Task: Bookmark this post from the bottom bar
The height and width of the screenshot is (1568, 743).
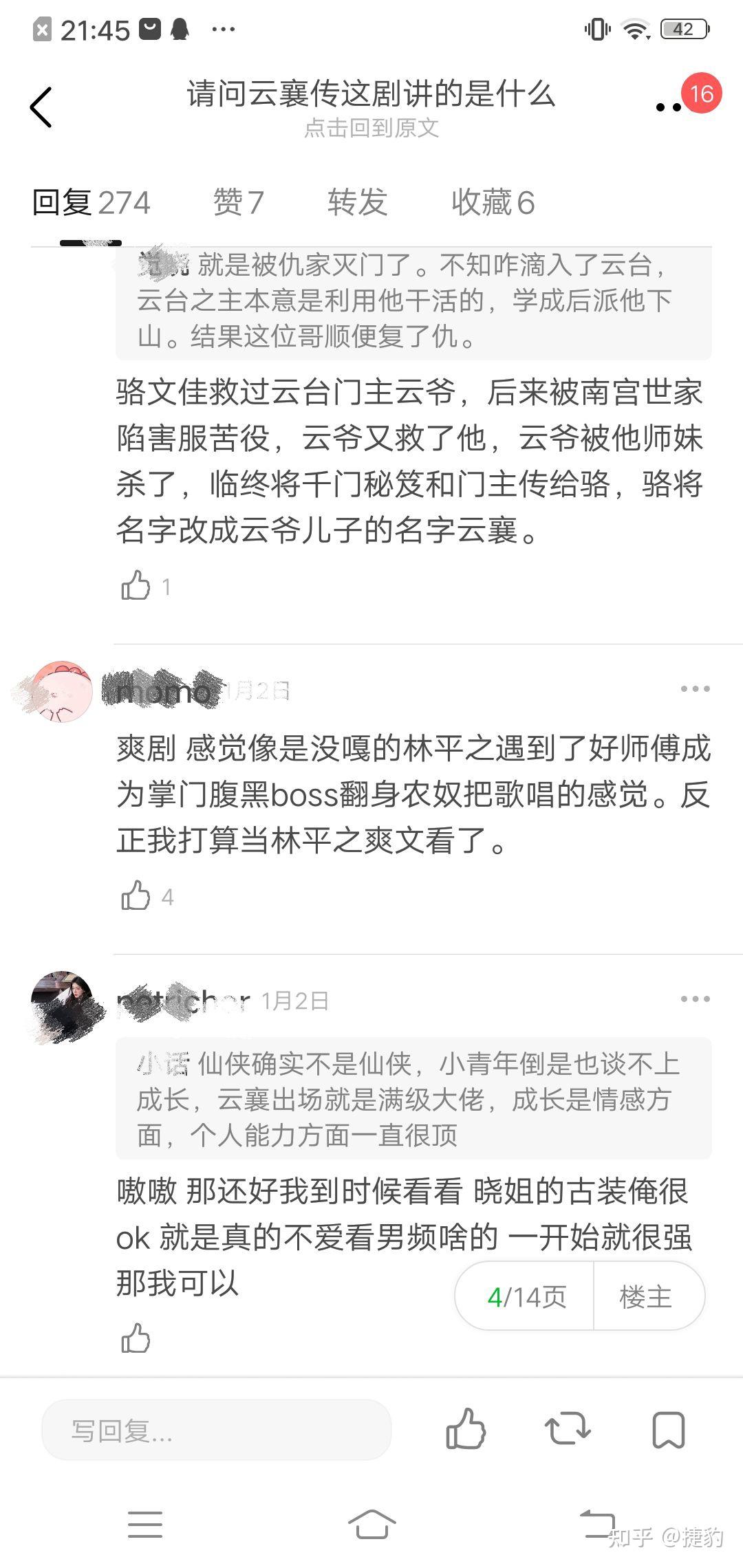Action: (668, 1429)
